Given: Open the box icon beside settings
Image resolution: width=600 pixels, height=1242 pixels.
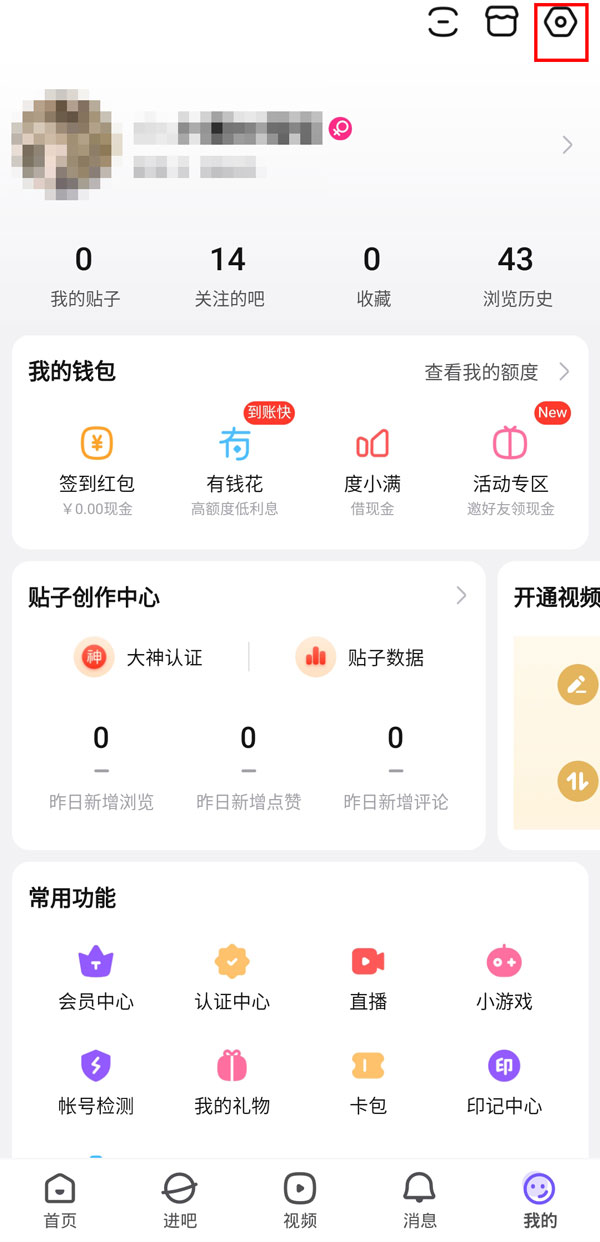Looking at the screenshot, I should pyautogui.click(x=502, y=22).
